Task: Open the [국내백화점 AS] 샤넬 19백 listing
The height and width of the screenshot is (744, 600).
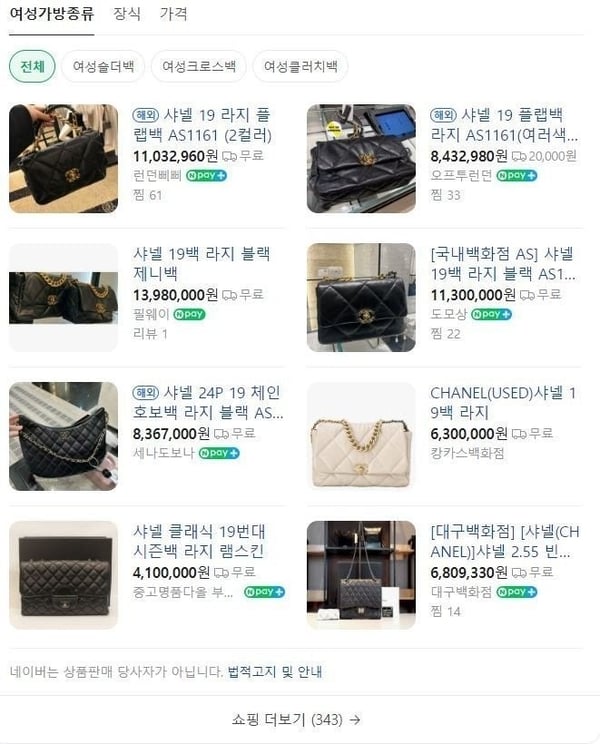Action: [x=502, y=263]
